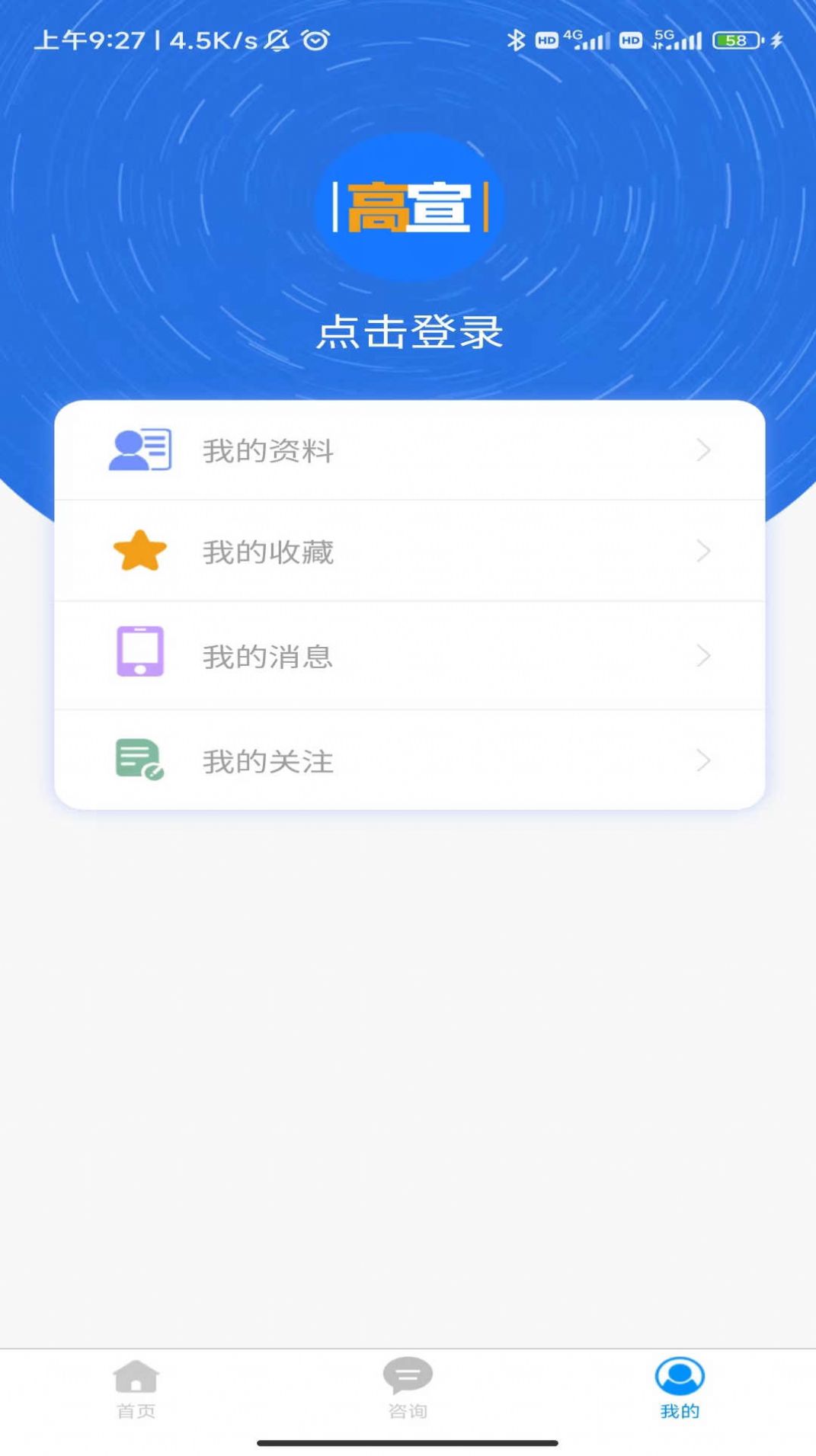Image resolution: width=816 pixels, height=1456 pixels.
Task: Tap 点击登录 to log in
Action: tap(409, 331)
